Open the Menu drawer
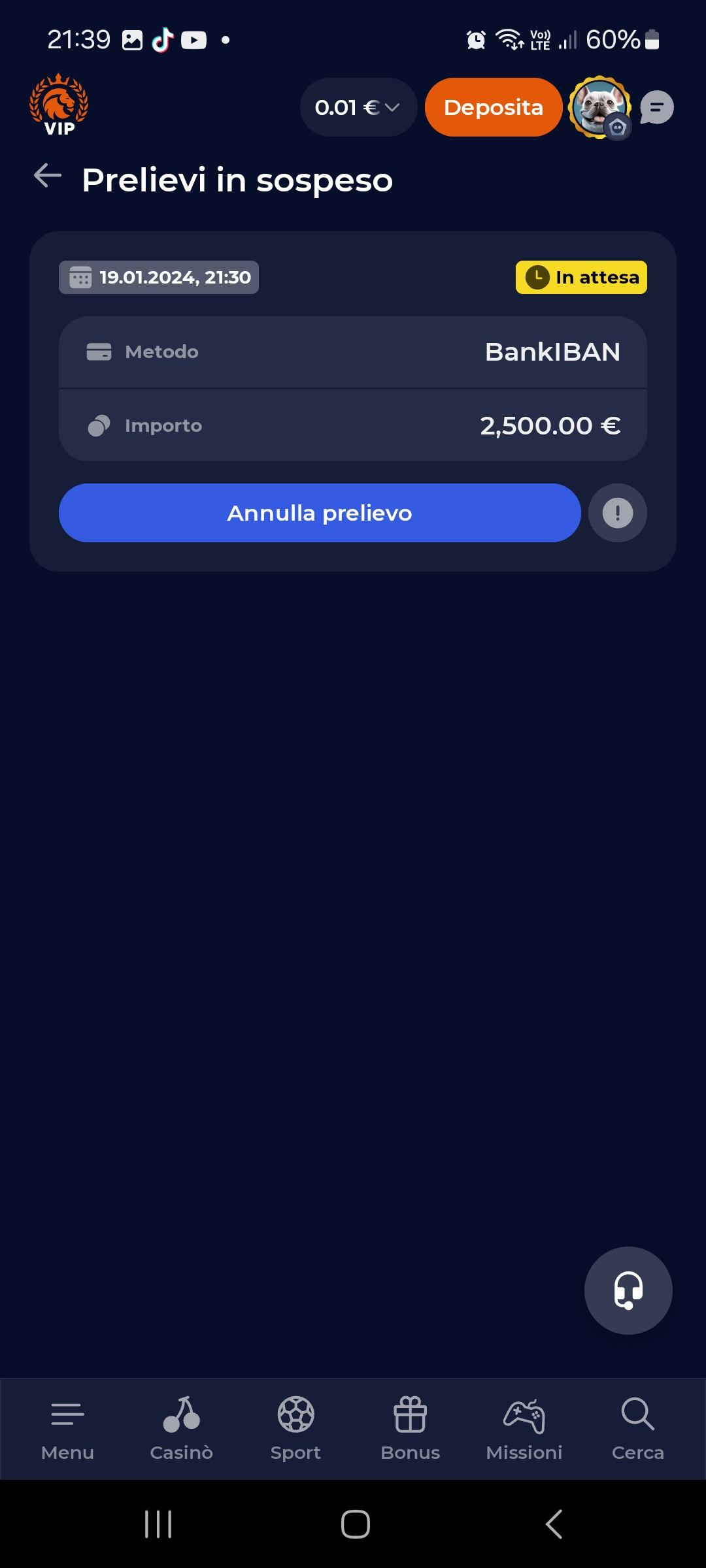 [x=67, y=1429]
